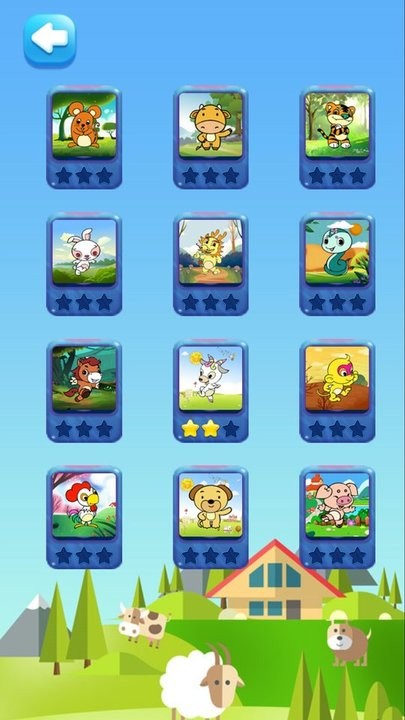Select the dog level card
The image size is (405, 720).
click(x=211, y=517)
